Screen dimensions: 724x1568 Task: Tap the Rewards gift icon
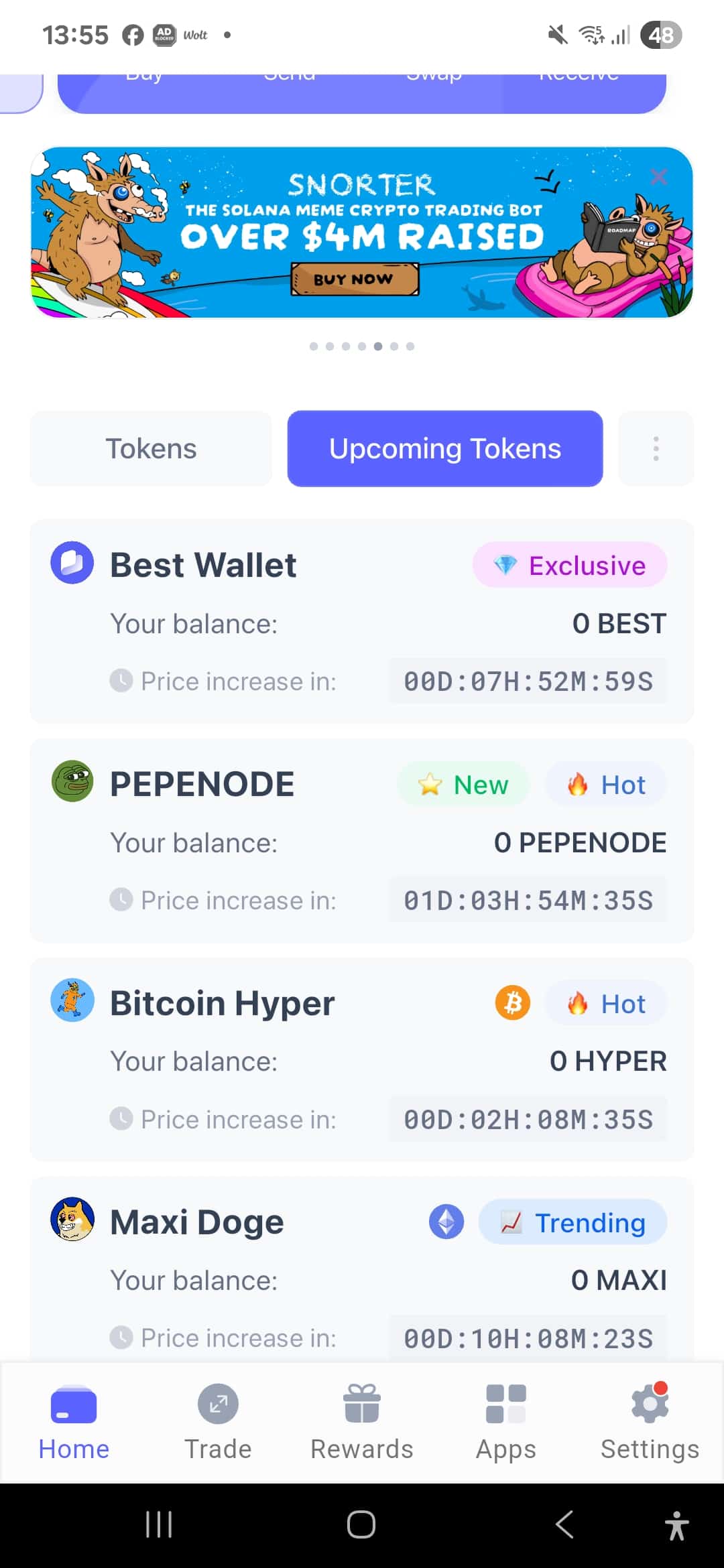361,1403
